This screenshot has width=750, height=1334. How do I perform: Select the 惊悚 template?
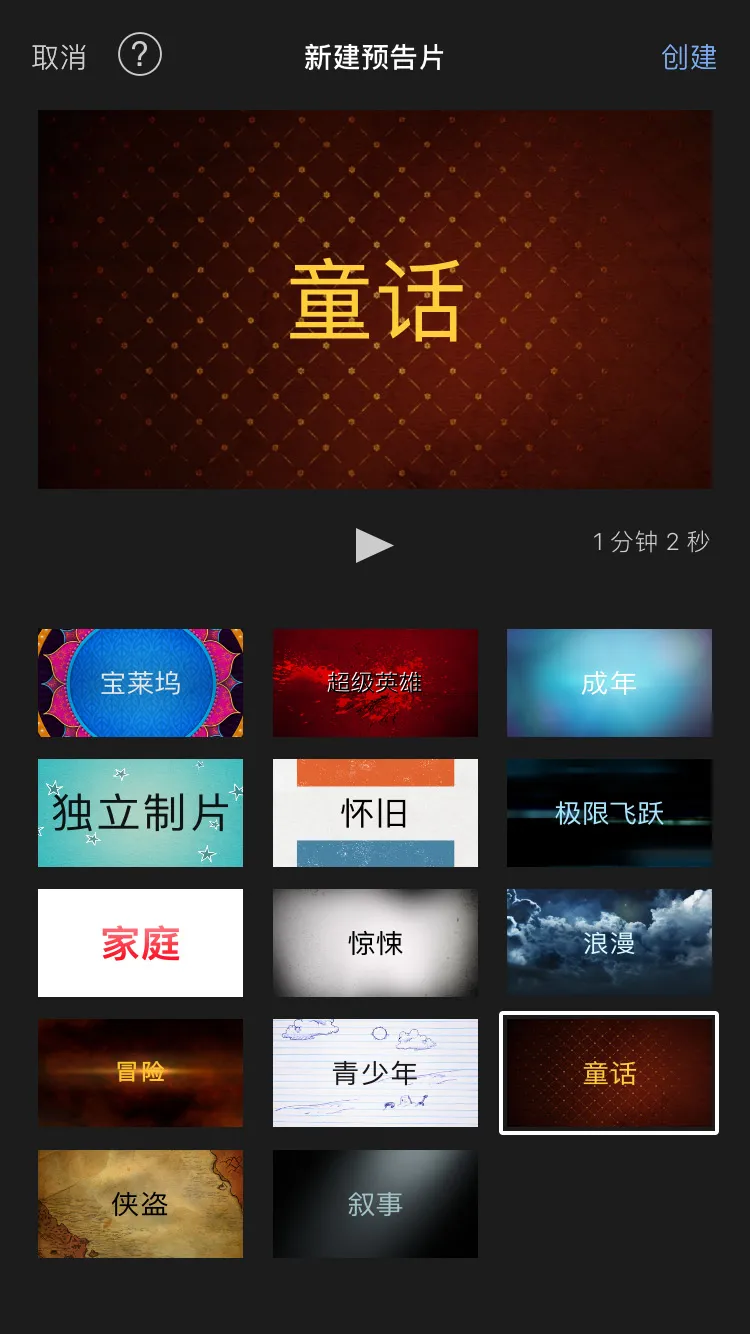point(375,943)
